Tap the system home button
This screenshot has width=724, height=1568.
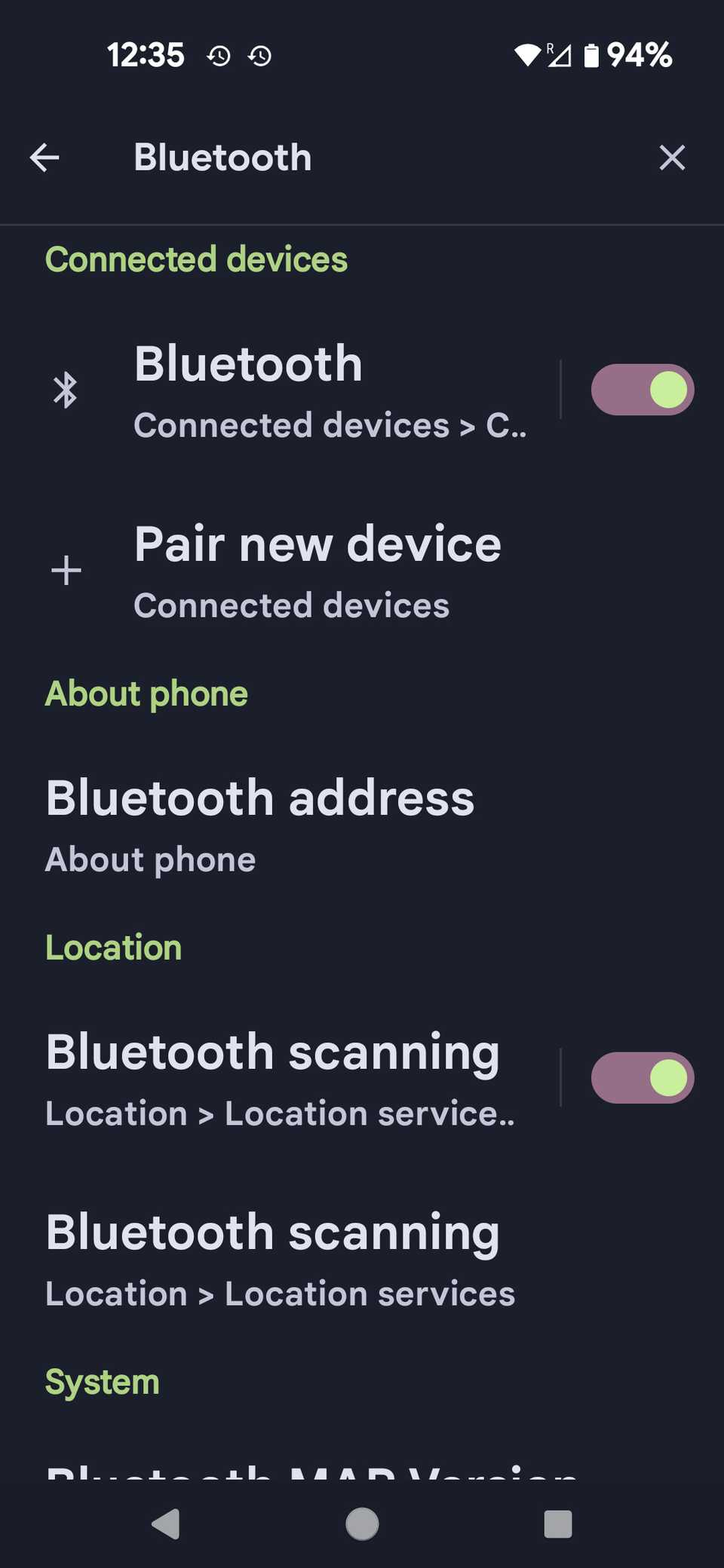(362, 1524)
